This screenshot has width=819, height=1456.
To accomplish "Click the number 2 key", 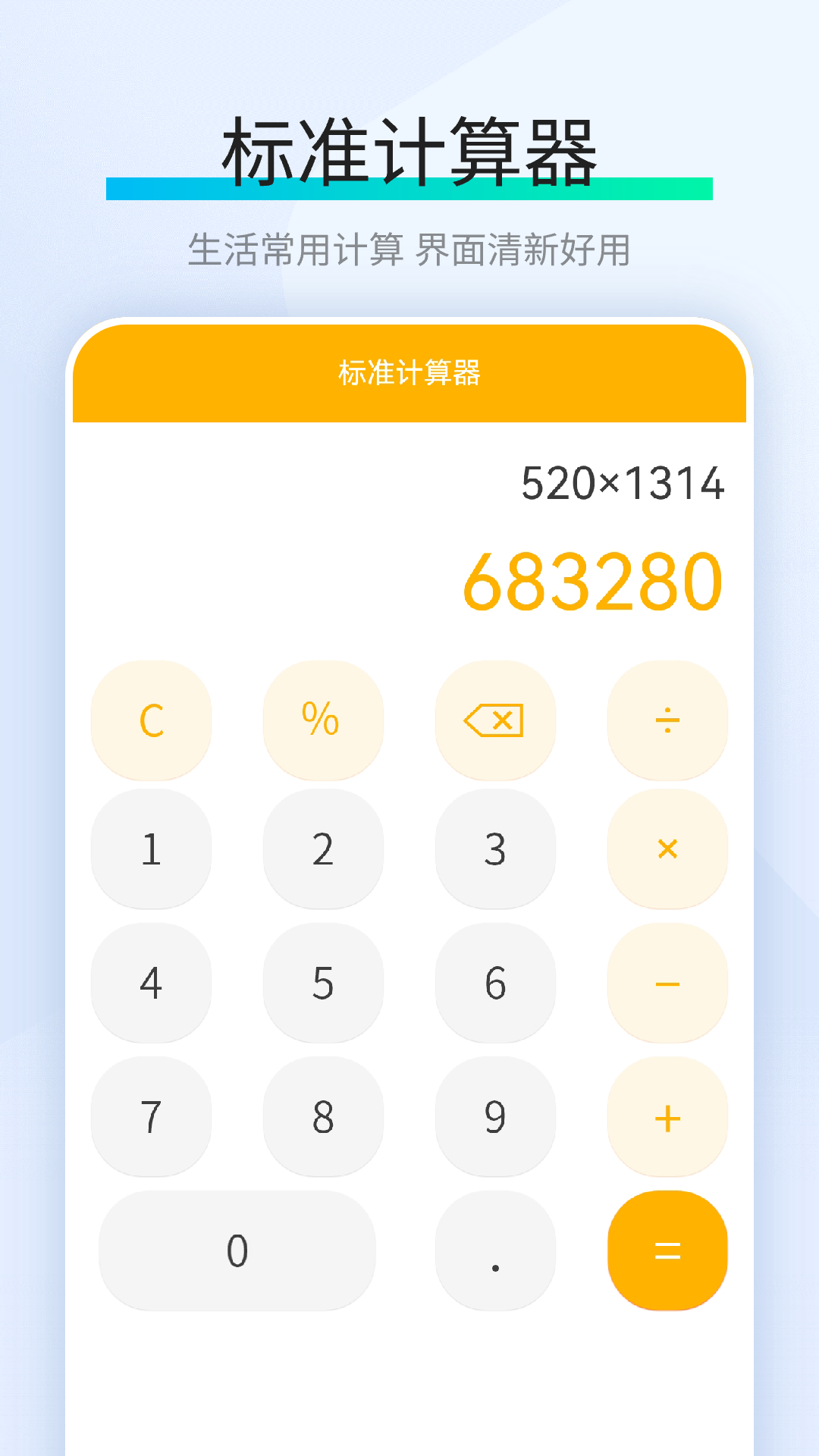I will pos(323,851).
